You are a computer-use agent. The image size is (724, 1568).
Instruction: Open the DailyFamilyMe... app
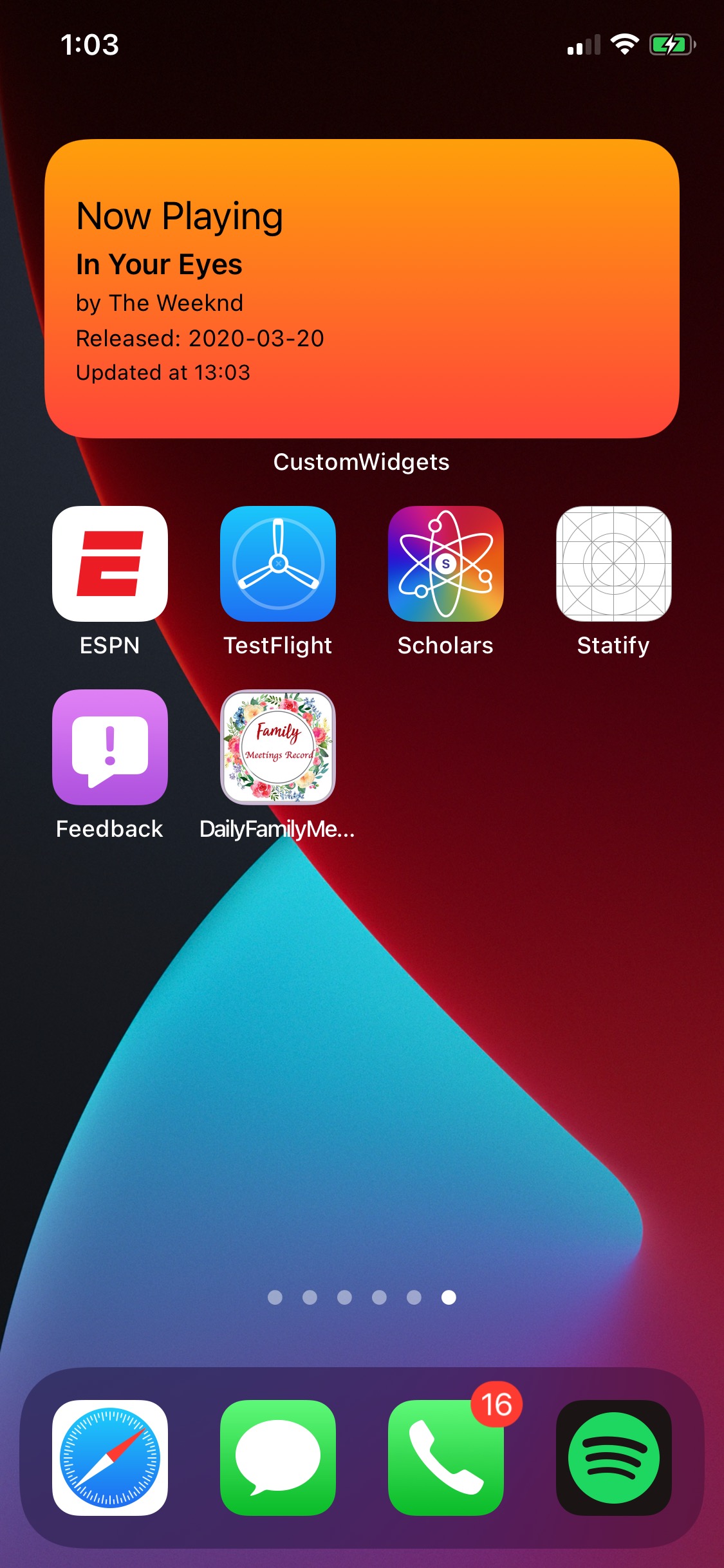(x=278, y=747)
